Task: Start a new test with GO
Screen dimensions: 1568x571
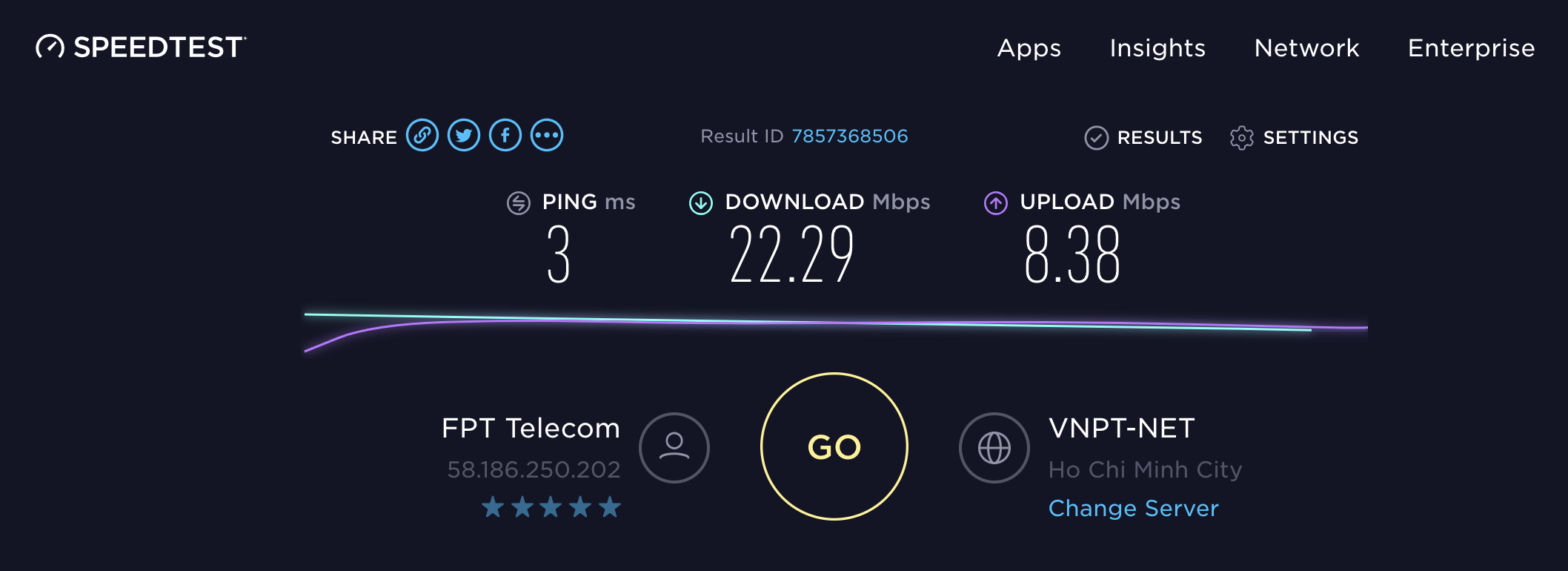Action: [834, 446]
